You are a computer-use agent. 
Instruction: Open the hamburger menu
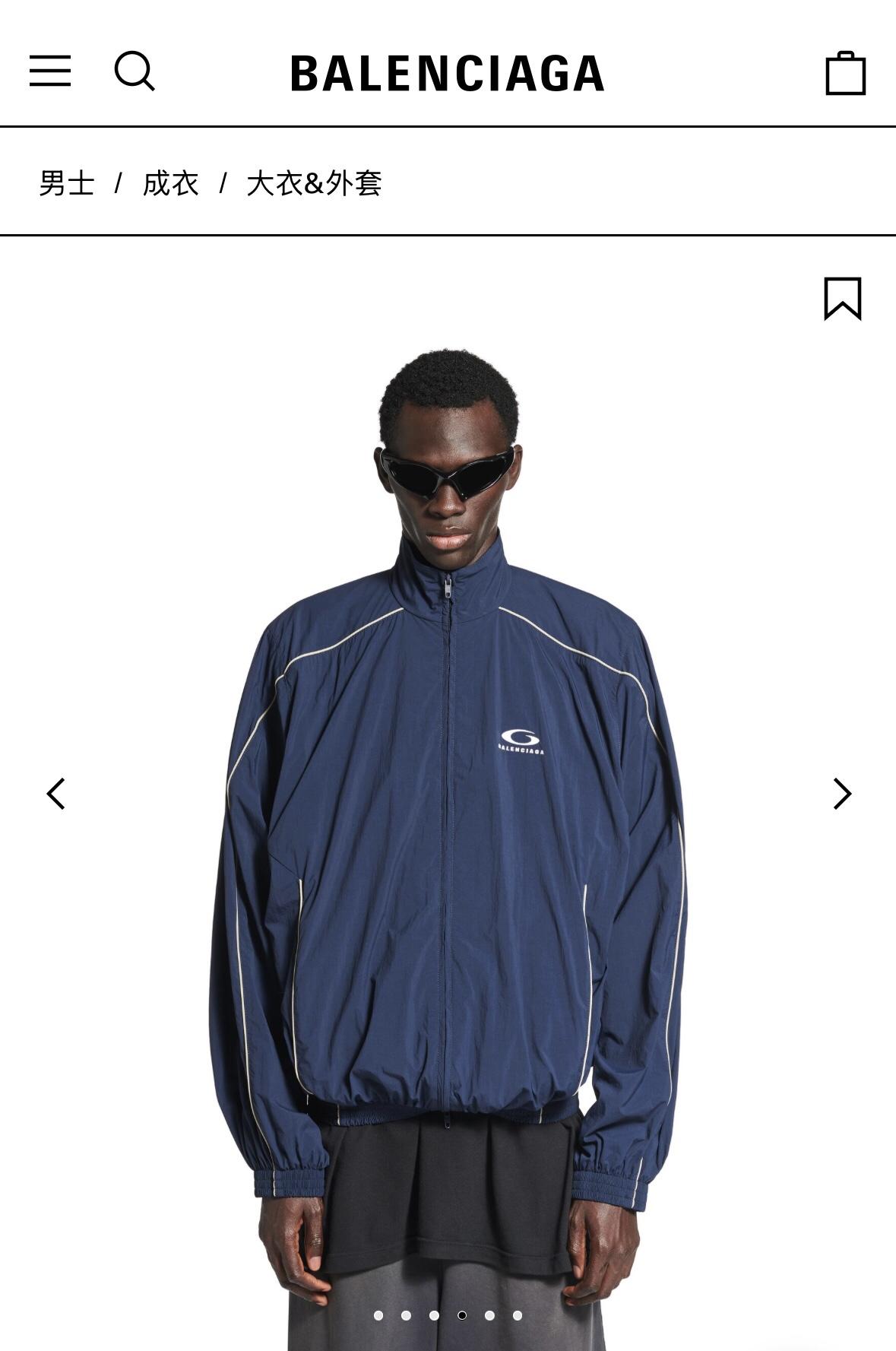point(50,71)
